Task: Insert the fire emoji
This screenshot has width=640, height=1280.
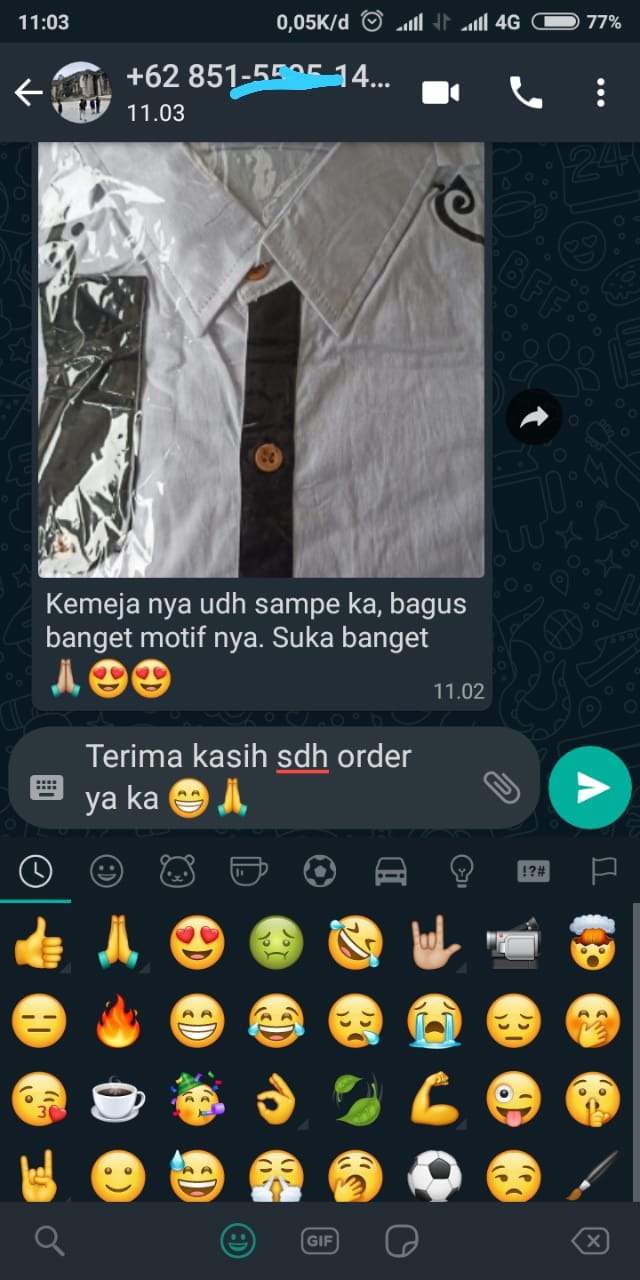Action: coord(118,1021)
